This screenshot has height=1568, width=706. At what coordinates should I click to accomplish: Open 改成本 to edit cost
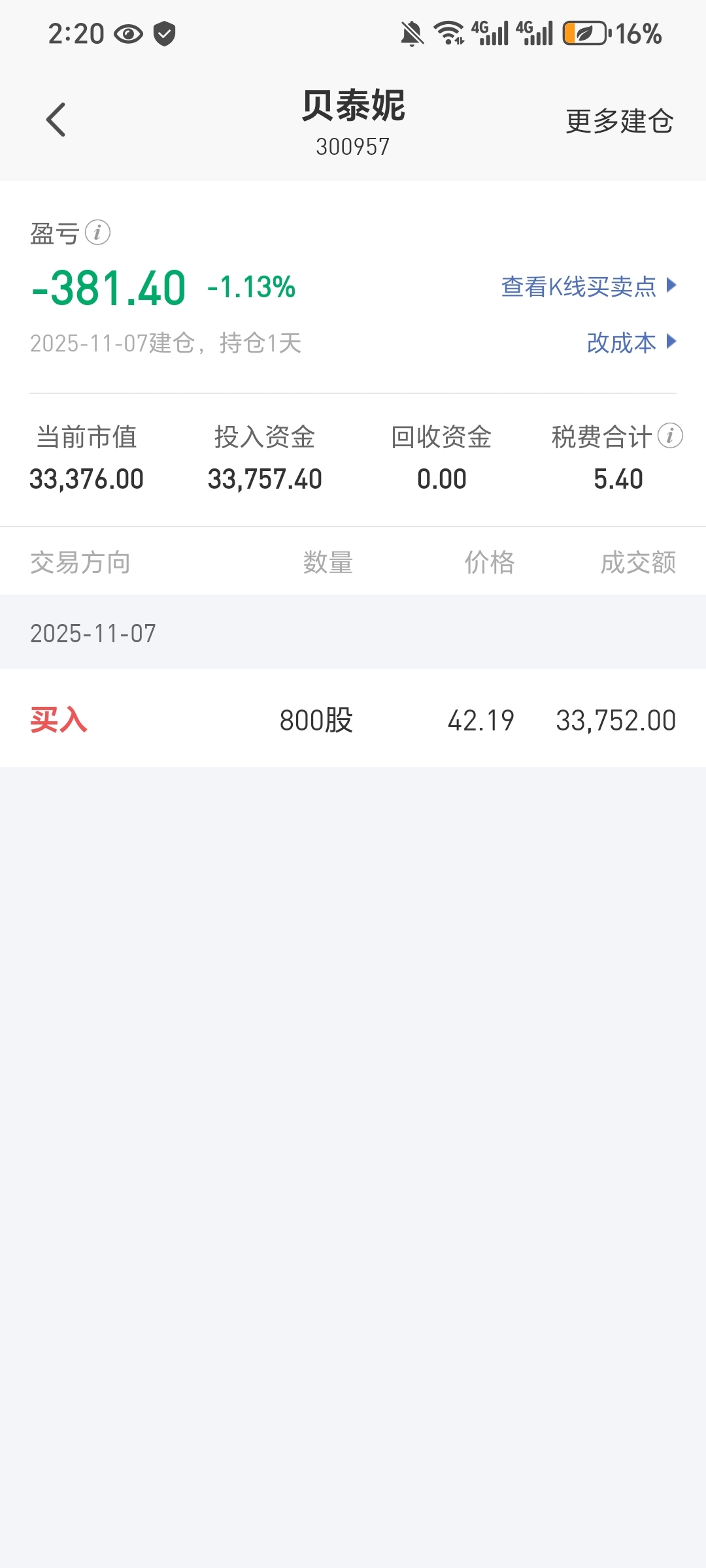[x=630, y=342]
